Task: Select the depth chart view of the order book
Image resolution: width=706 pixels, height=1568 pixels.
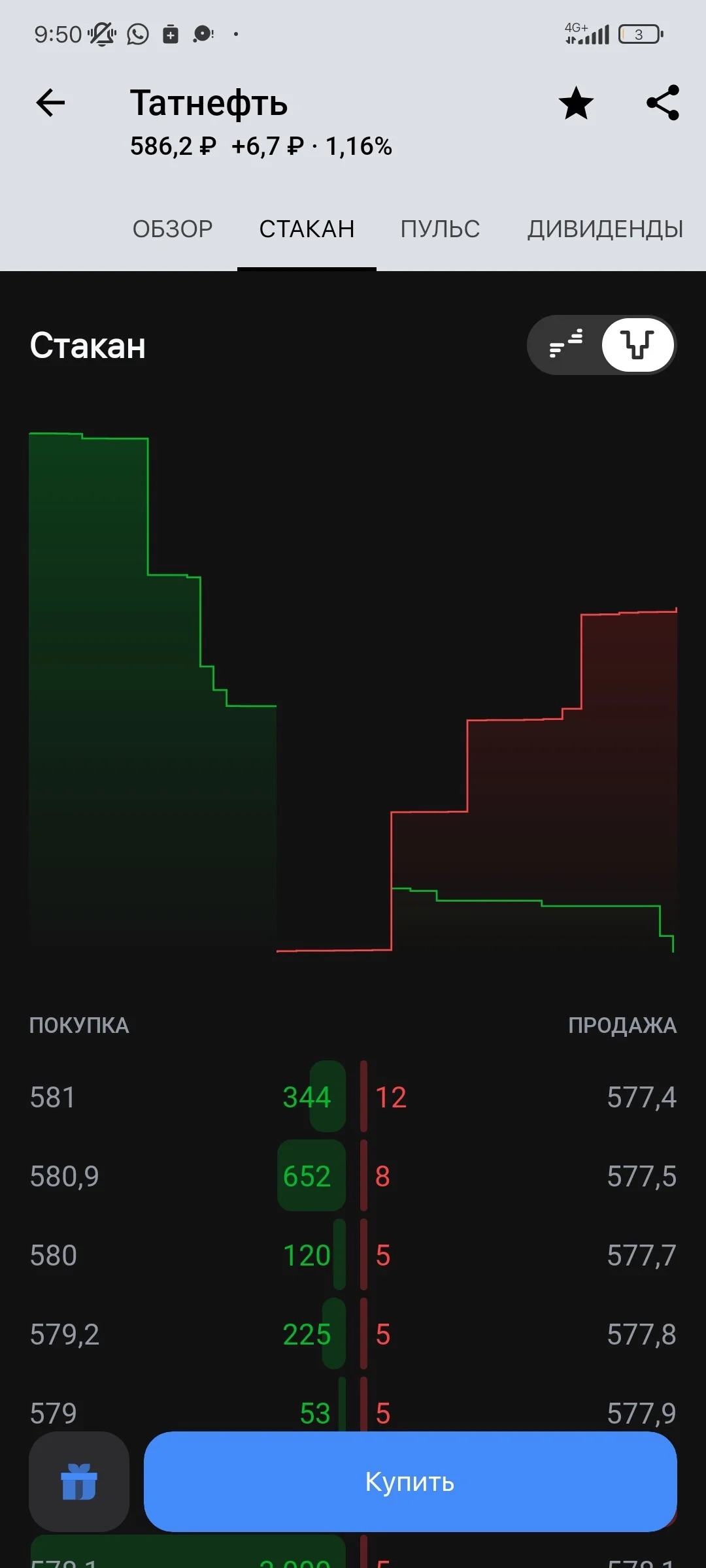Action: coord(637,345)
